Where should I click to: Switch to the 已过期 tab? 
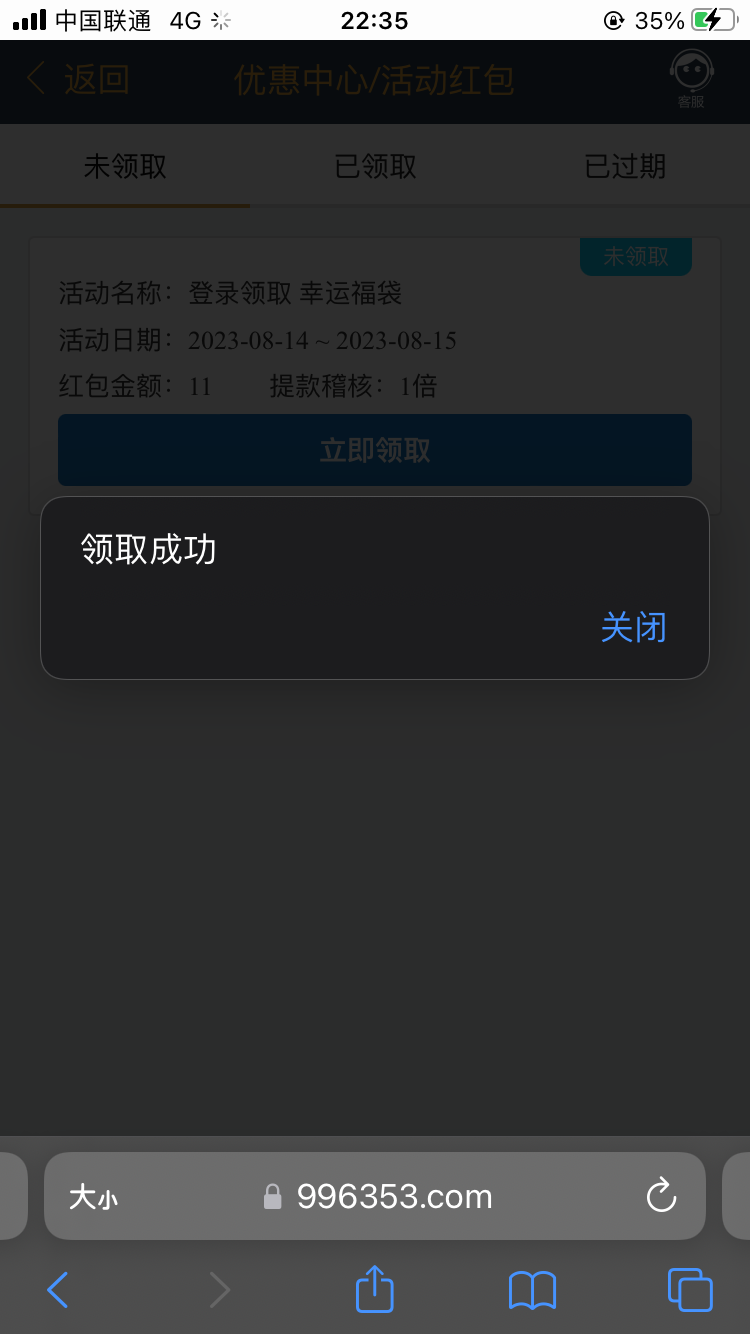[x=625, y=167]
